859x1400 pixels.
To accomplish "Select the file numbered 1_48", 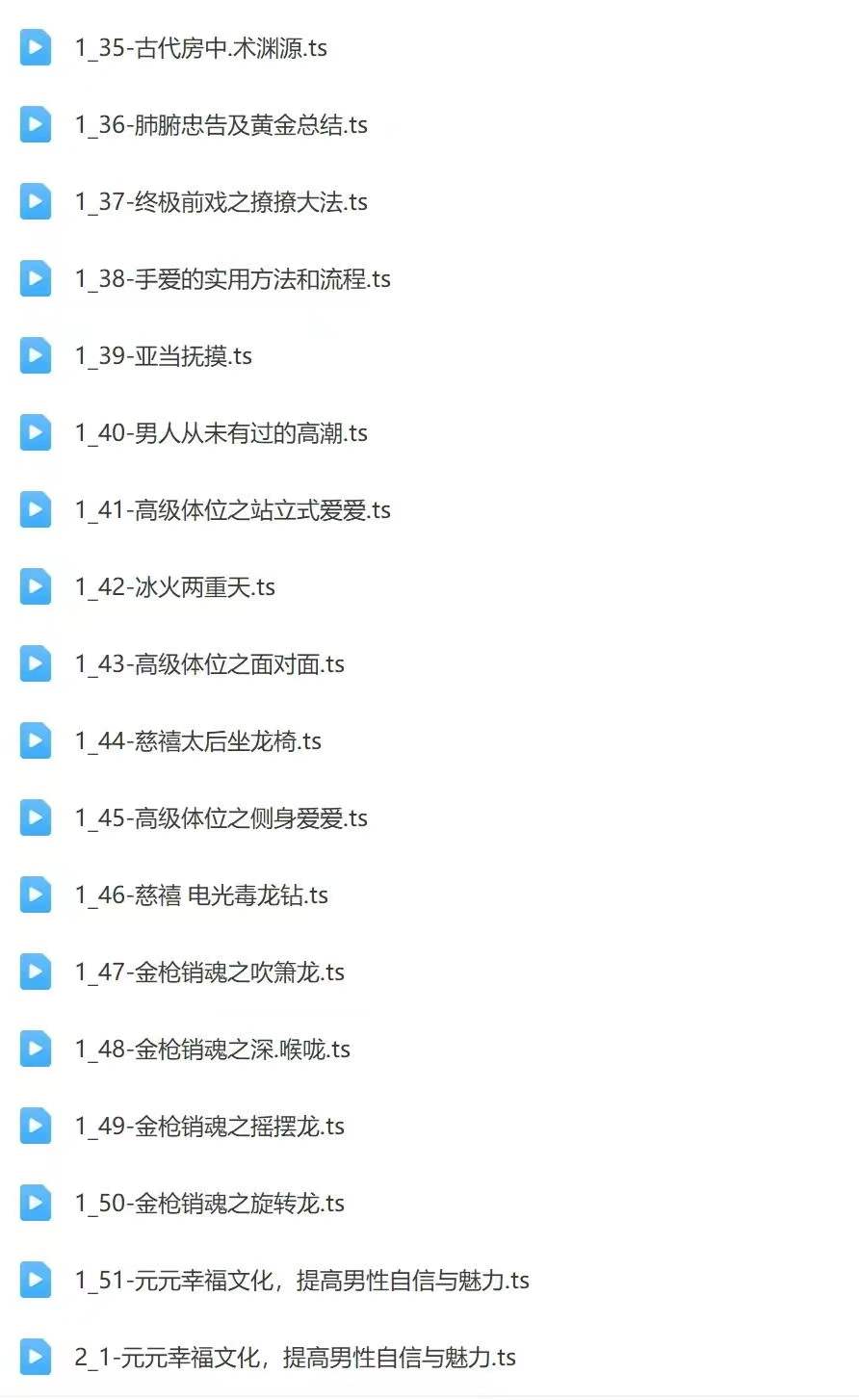I will coord(212,1050).
